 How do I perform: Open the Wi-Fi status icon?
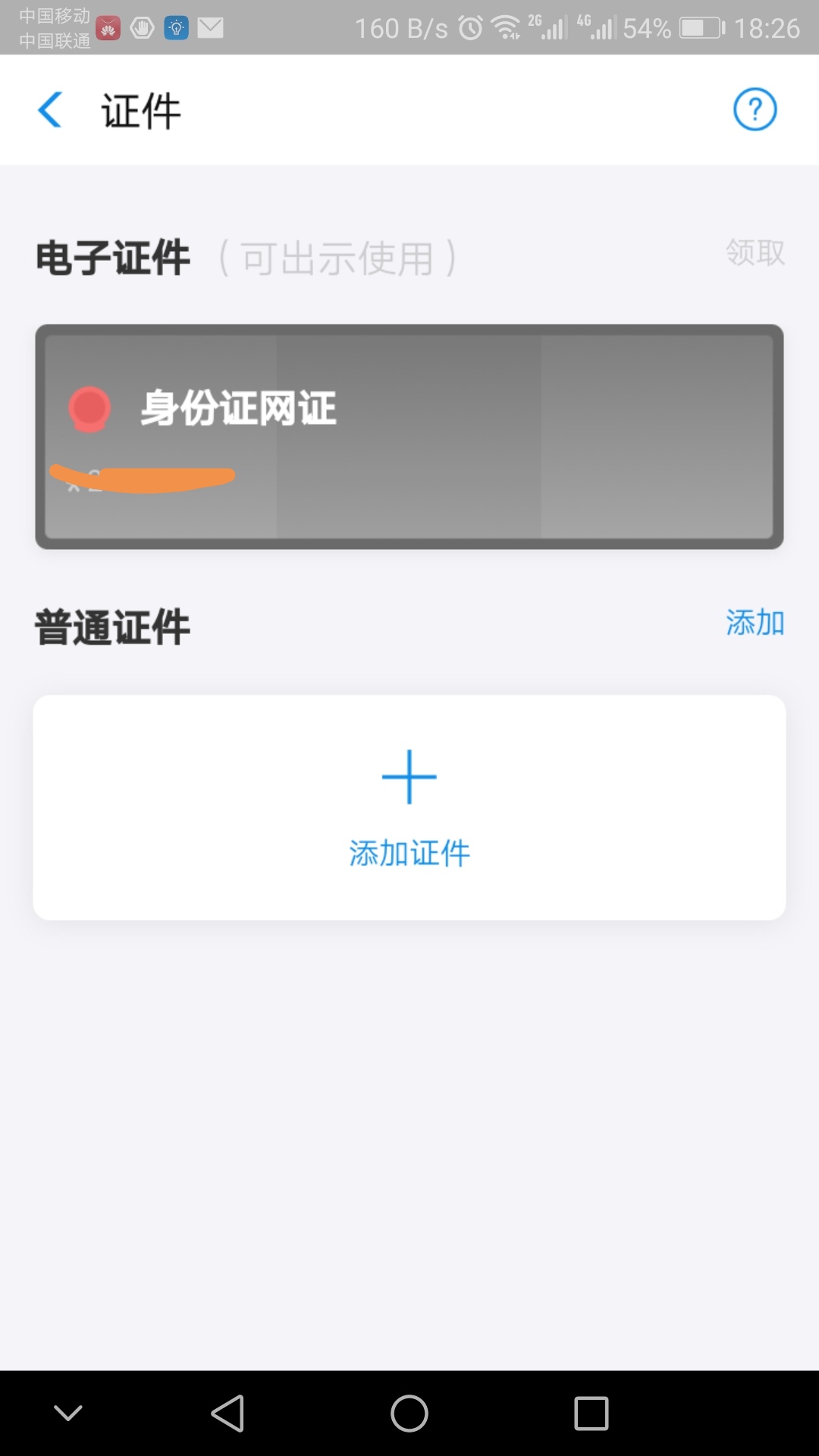[x=507, y=27]
